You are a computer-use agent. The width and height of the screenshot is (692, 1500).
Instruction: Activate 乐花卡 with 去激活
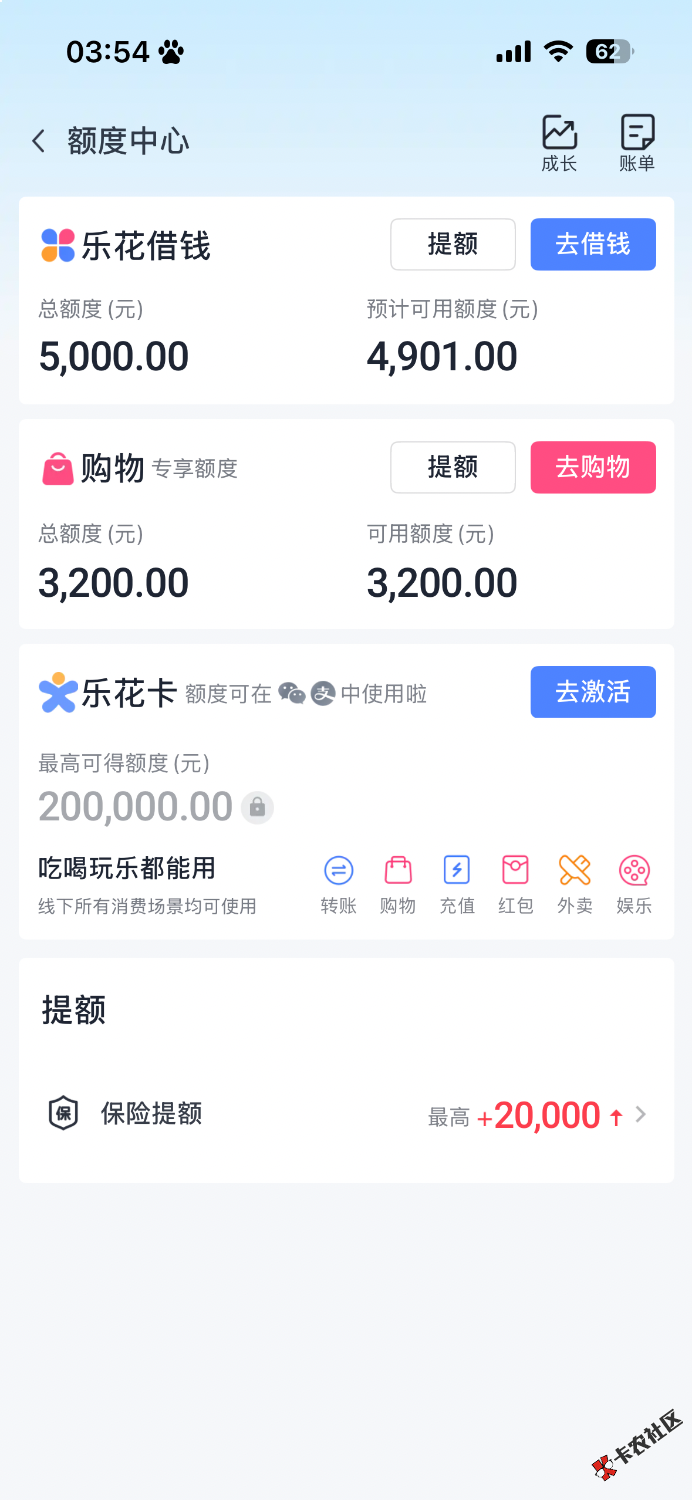(x=593, y=692)
